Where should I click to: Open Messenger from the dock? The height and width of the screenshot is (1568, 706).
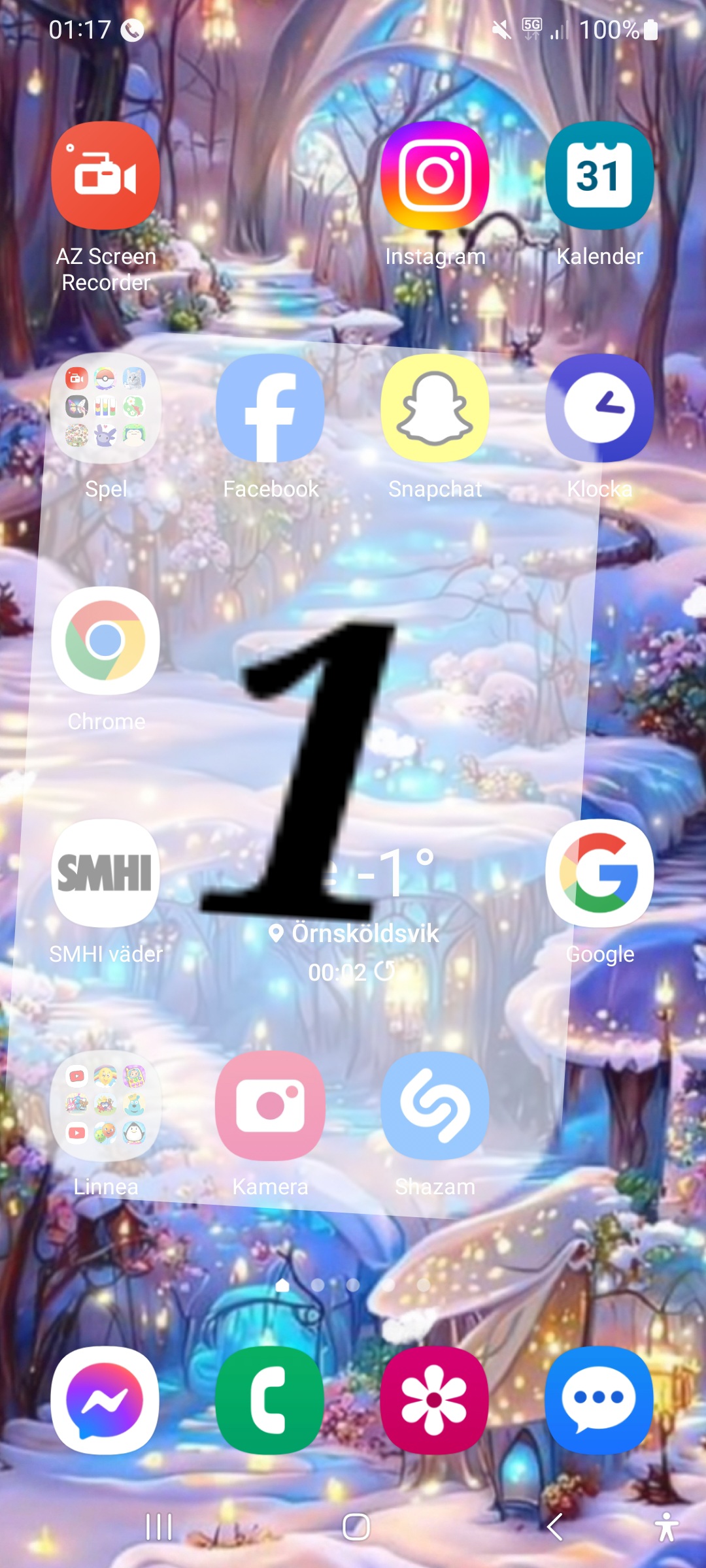105,1401
